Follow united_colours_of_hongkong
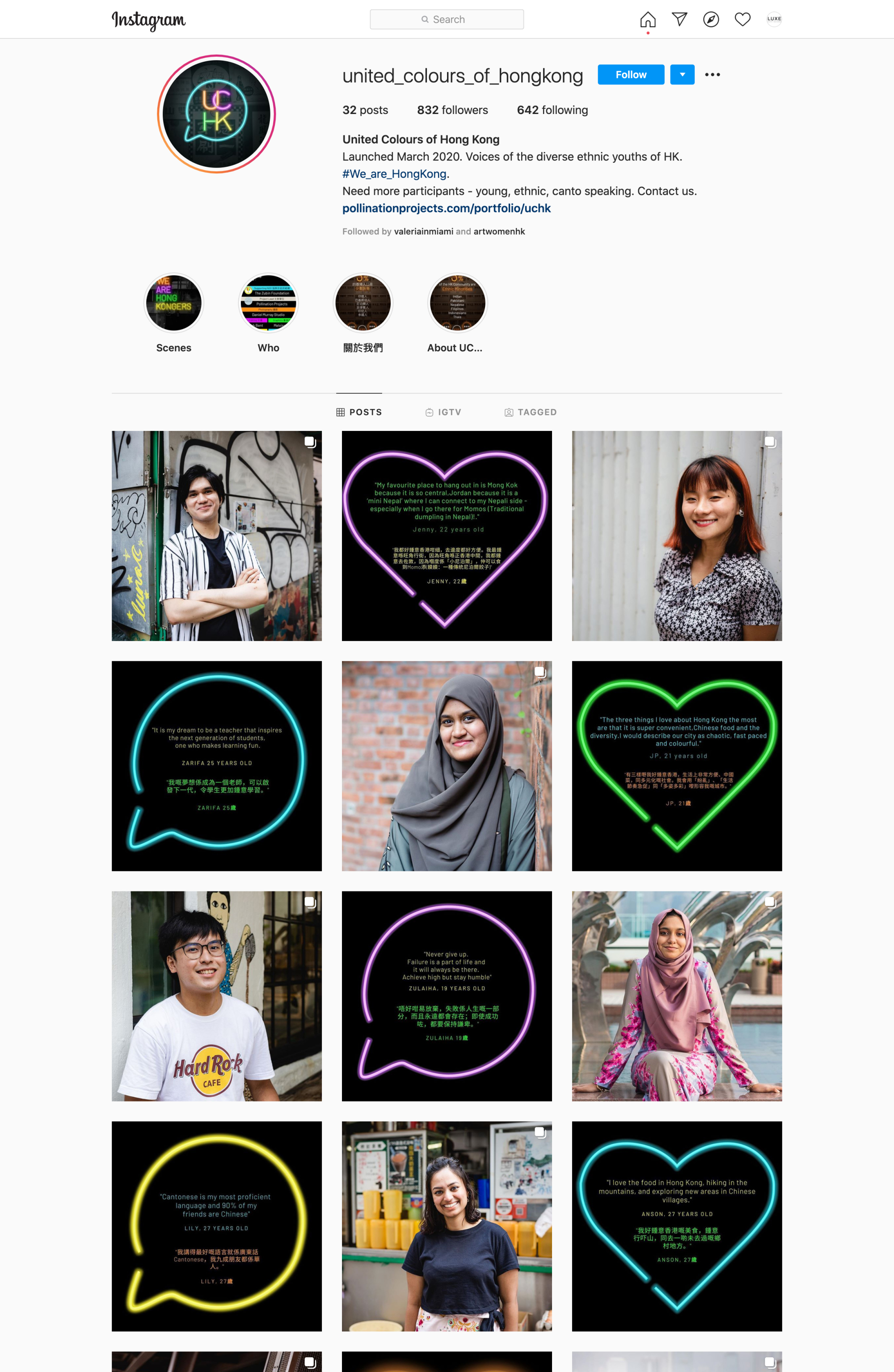This screenshot has width=894, height=1372. [631, 74]
